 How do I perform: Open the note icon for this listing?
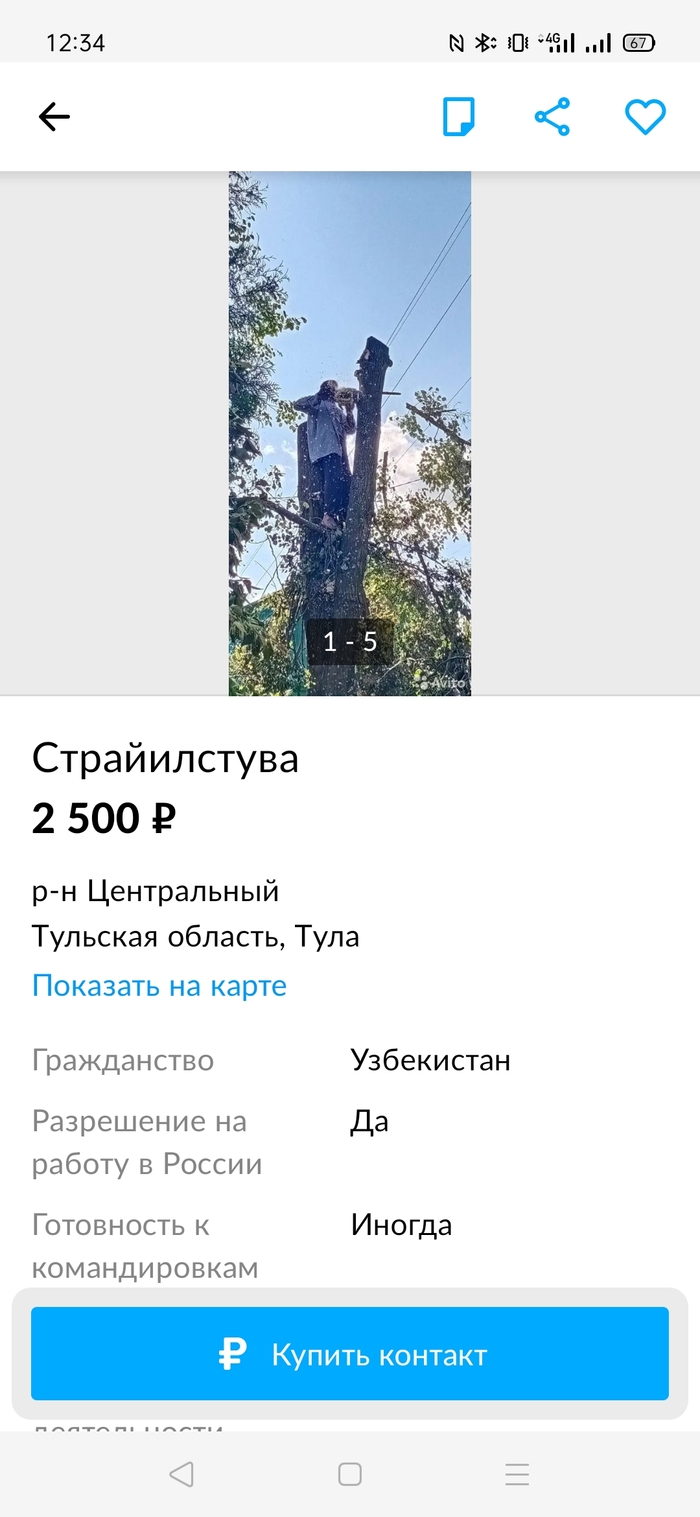[x=459, y=117]
